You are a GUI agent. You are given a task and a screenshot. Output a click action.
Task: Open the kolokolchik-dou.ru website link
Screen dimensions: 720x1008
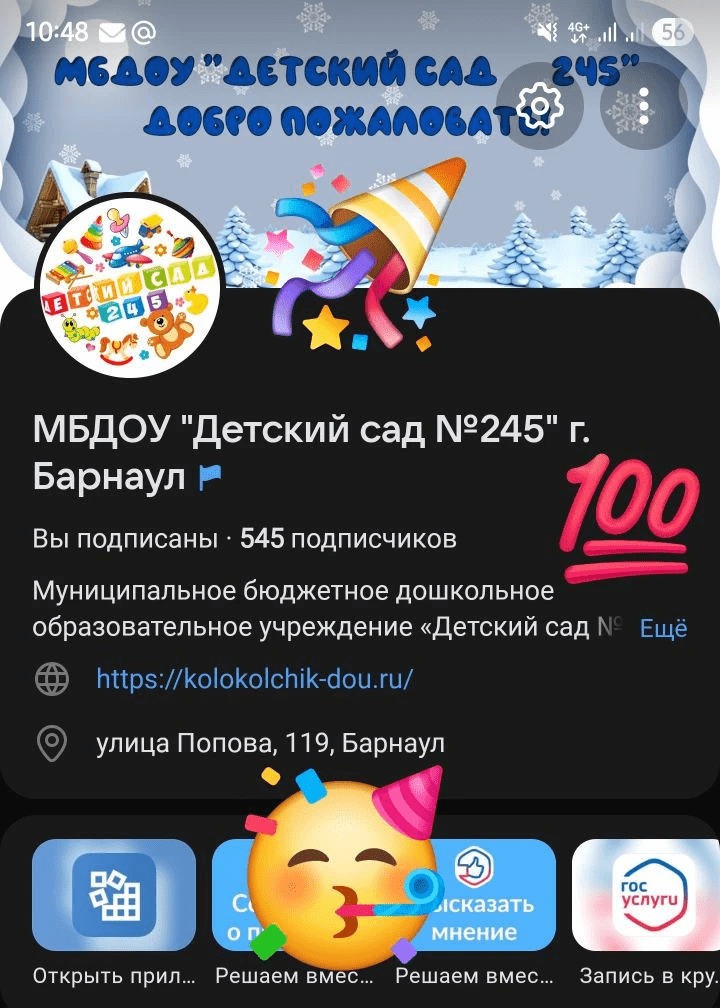tap(254, 680)
